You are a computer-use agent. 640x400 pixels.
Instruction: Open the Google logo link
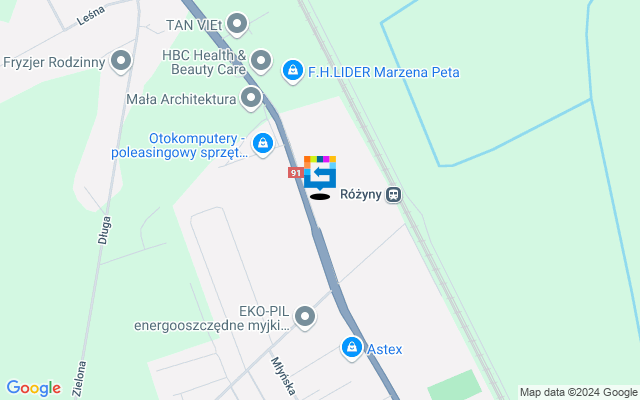33,388
